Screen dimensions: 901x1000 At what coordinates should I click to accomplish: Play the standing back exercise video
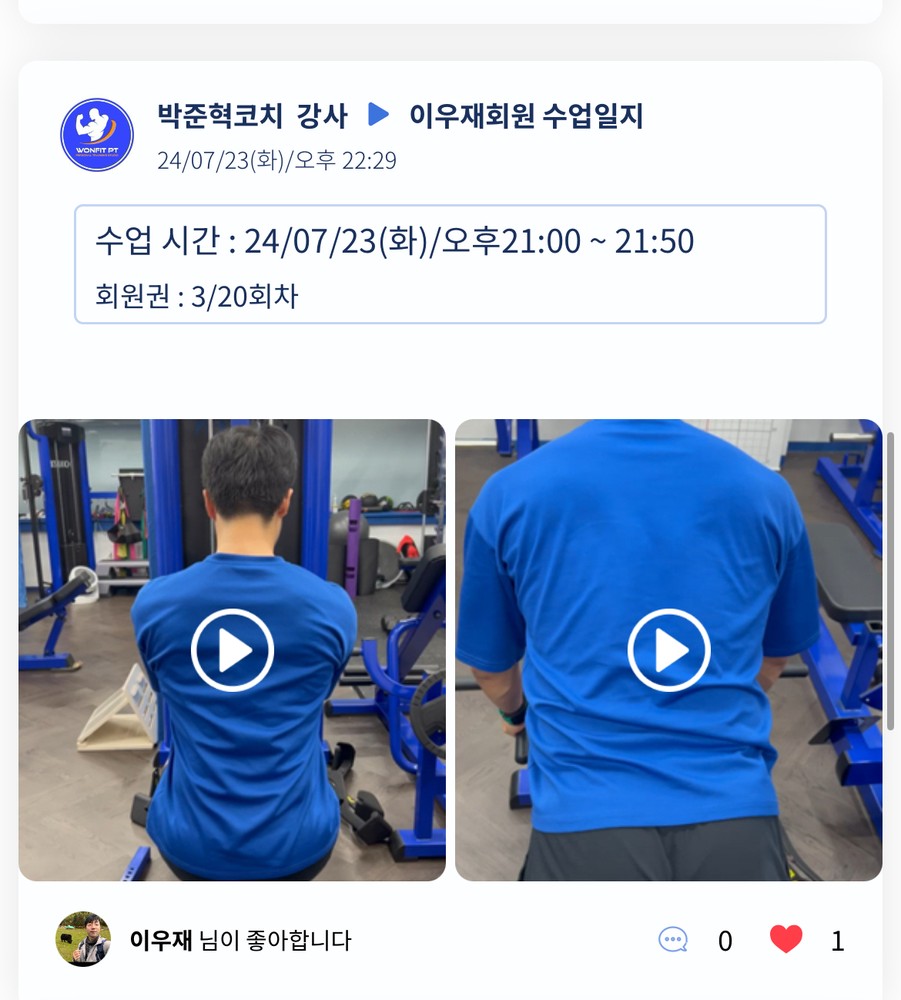pyautogui.click(x=669, y=650)
